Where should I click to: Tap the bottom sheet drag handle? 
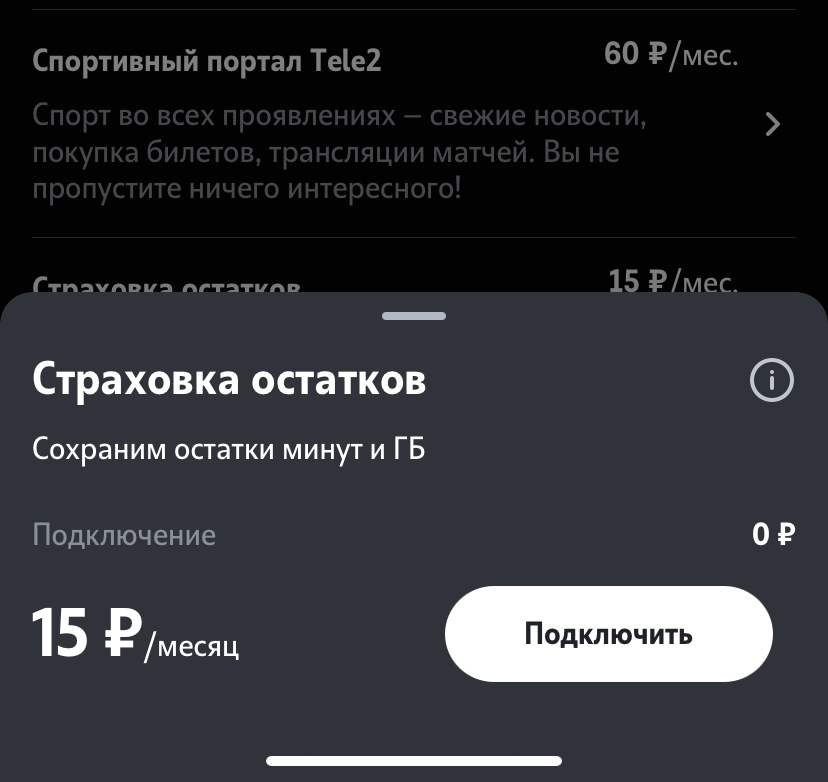[x=414, y=316]
